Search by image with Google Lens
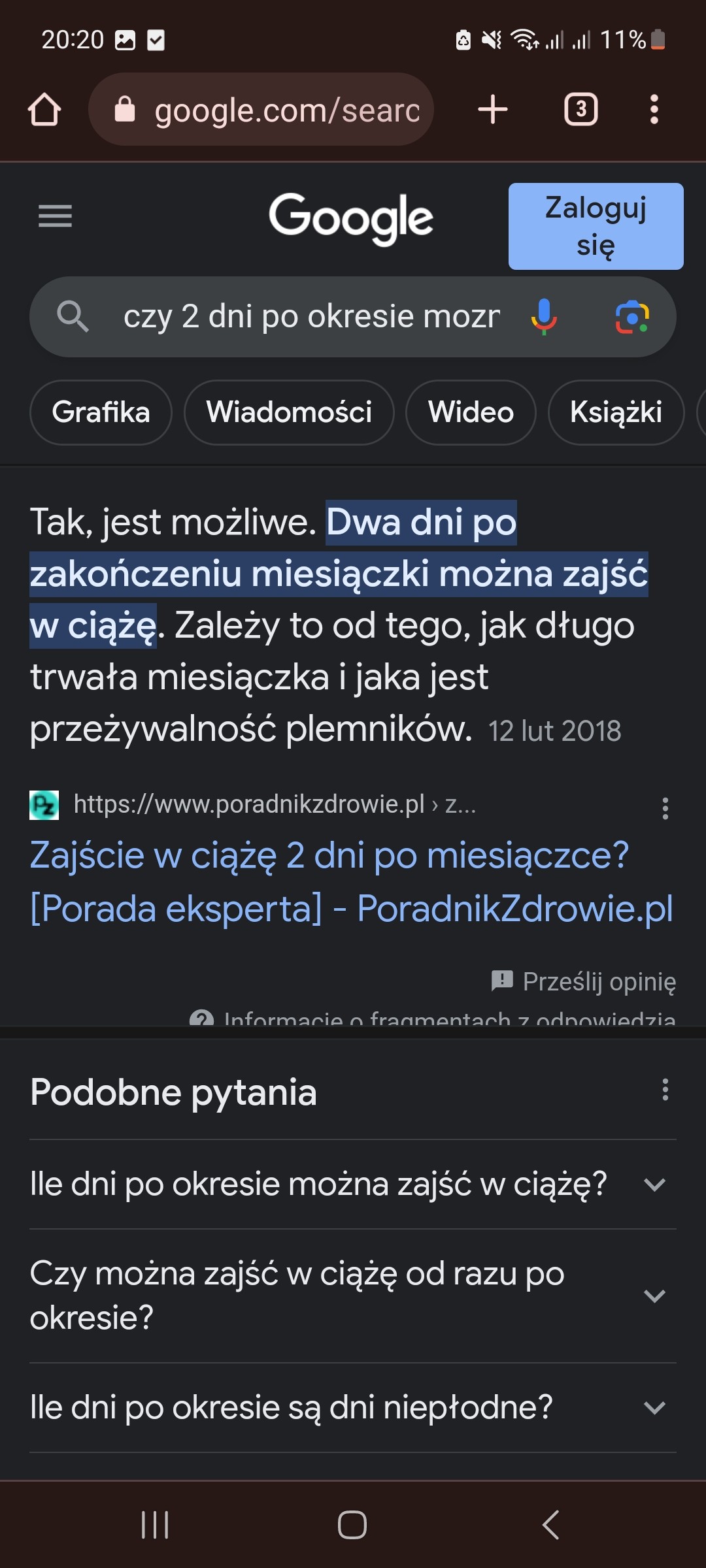This screenshot has height=1568, width=706. click(631, 317)
